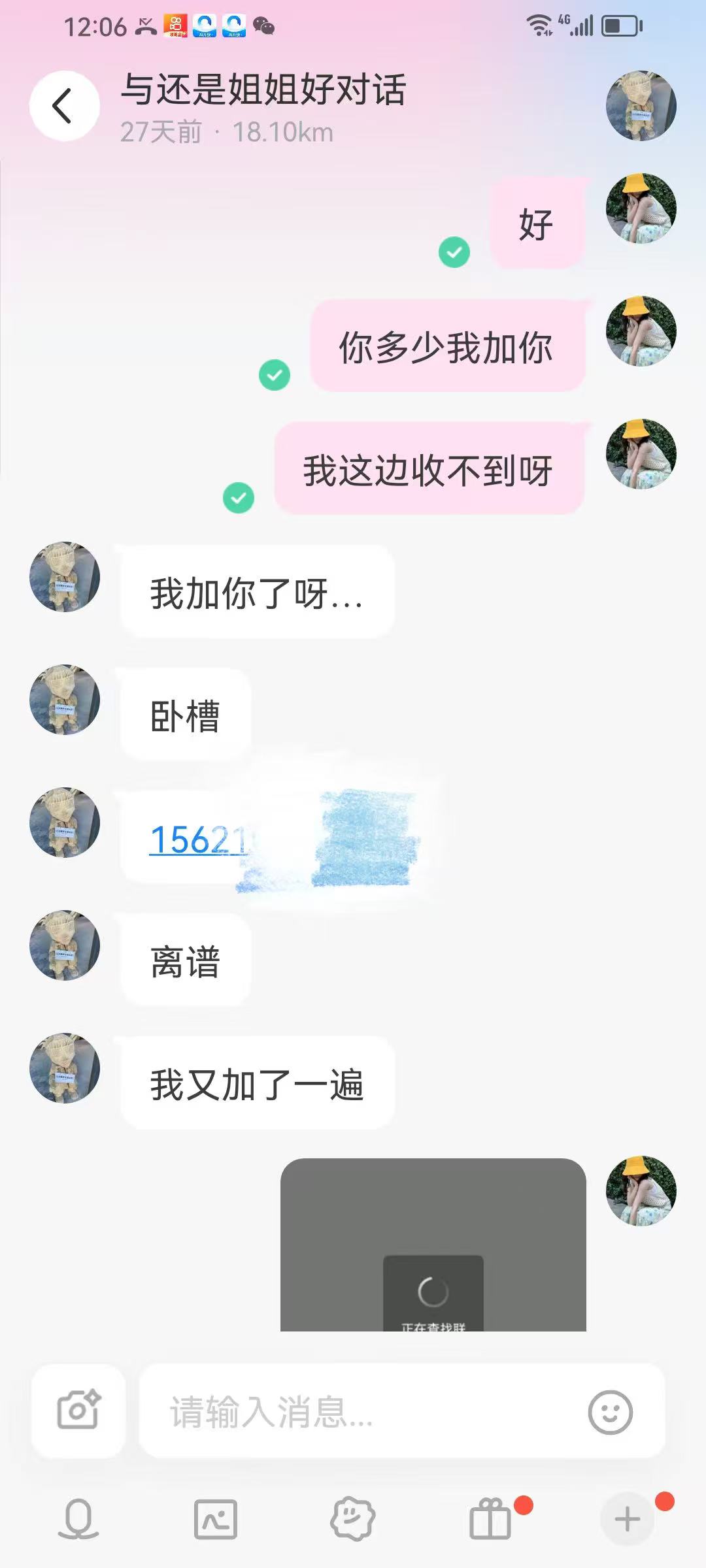Image resolution: width=706 pixels, height=1568 pixels.
Task: Tap the green checkmark beside the 好 message
Action: point(454,251)
